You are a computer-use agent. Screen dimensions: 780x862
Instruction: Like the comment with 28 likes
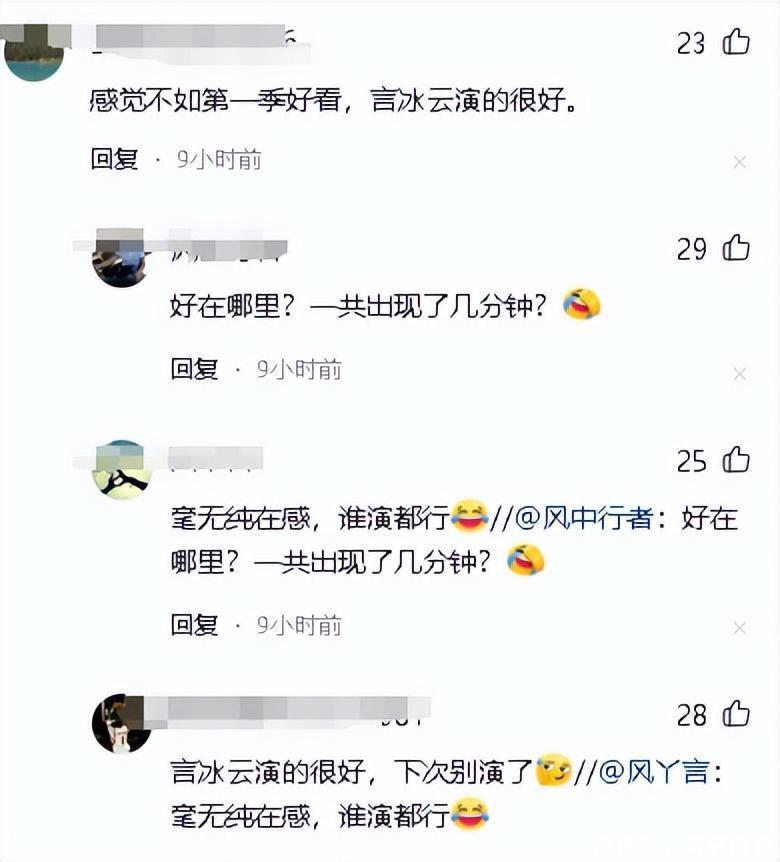pyautogui.click(x=737, y=714)
